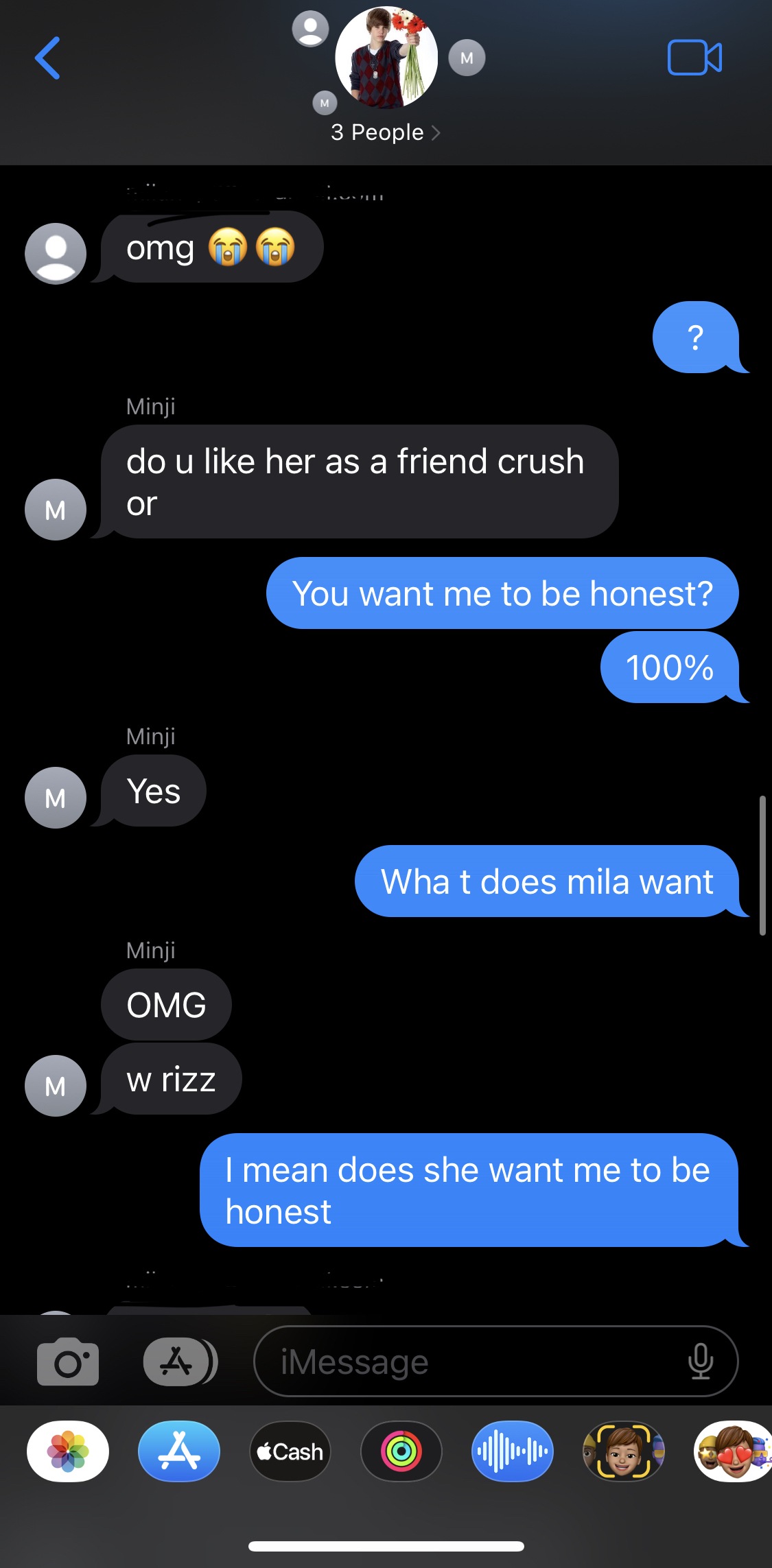The width and height of the screenshot is (772, 1568).
Task: Open the audio message waveform app
Action: click(x=513, y=1451)
